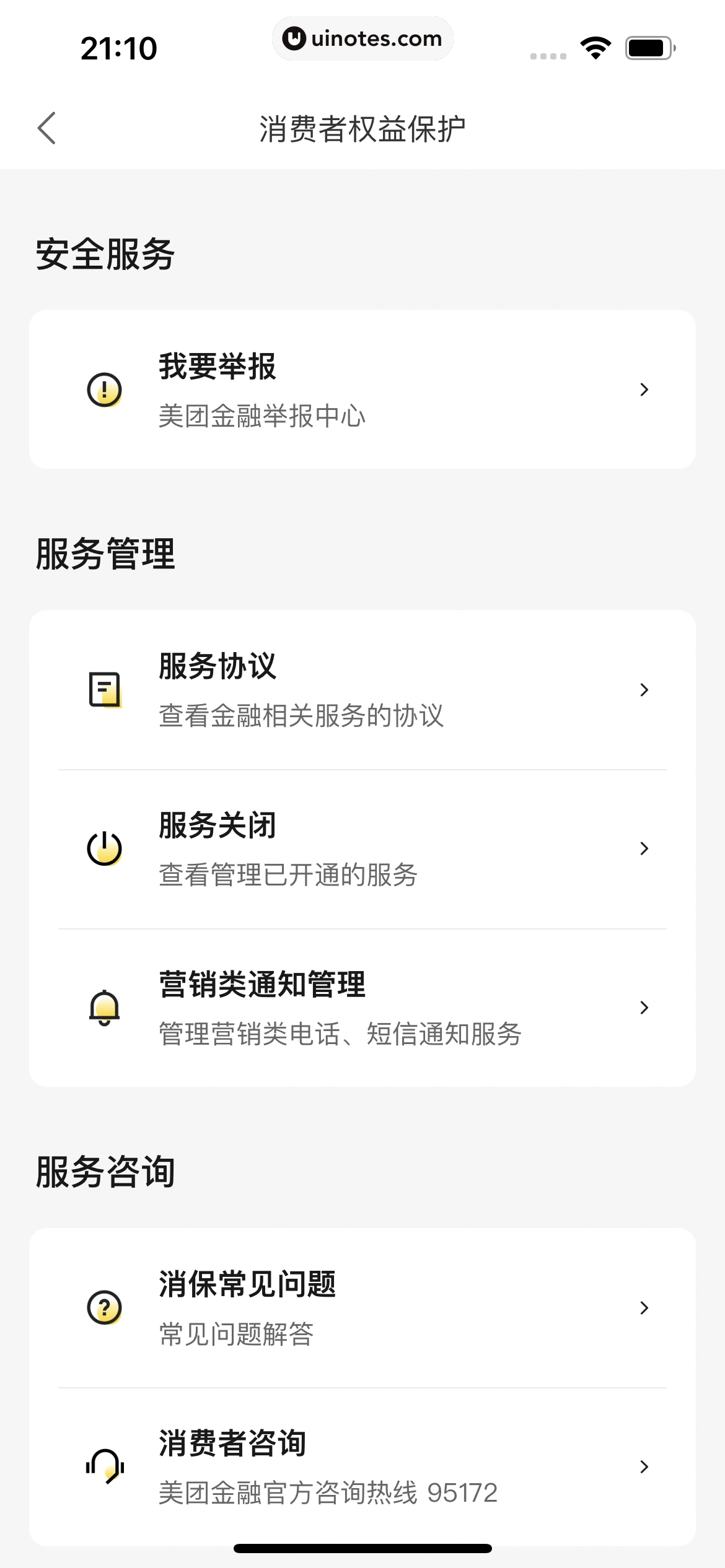725x1568 pixels.
Task: Open 我要举报 report center
Action: pos(362,390)
